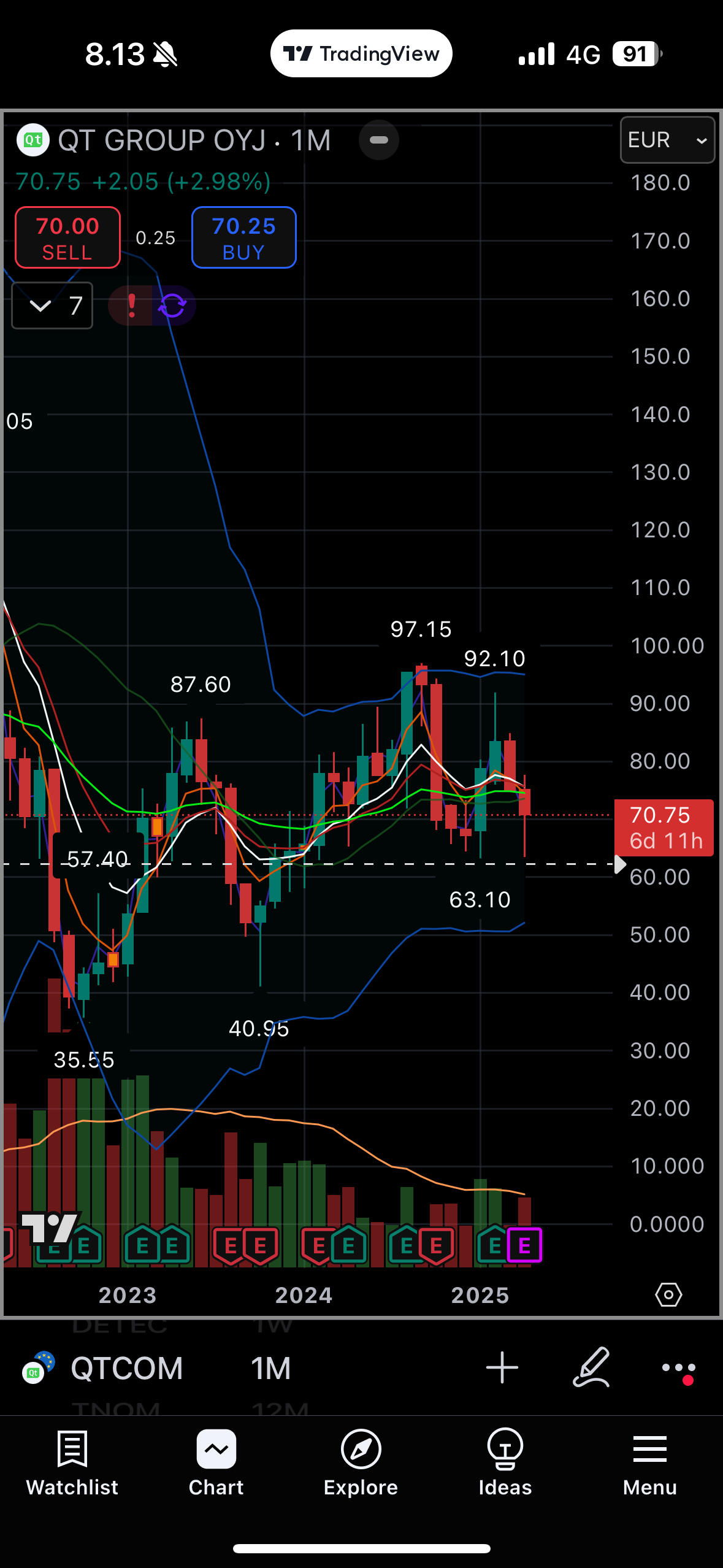Return to the TradingView pill at top

coord(361,53)
